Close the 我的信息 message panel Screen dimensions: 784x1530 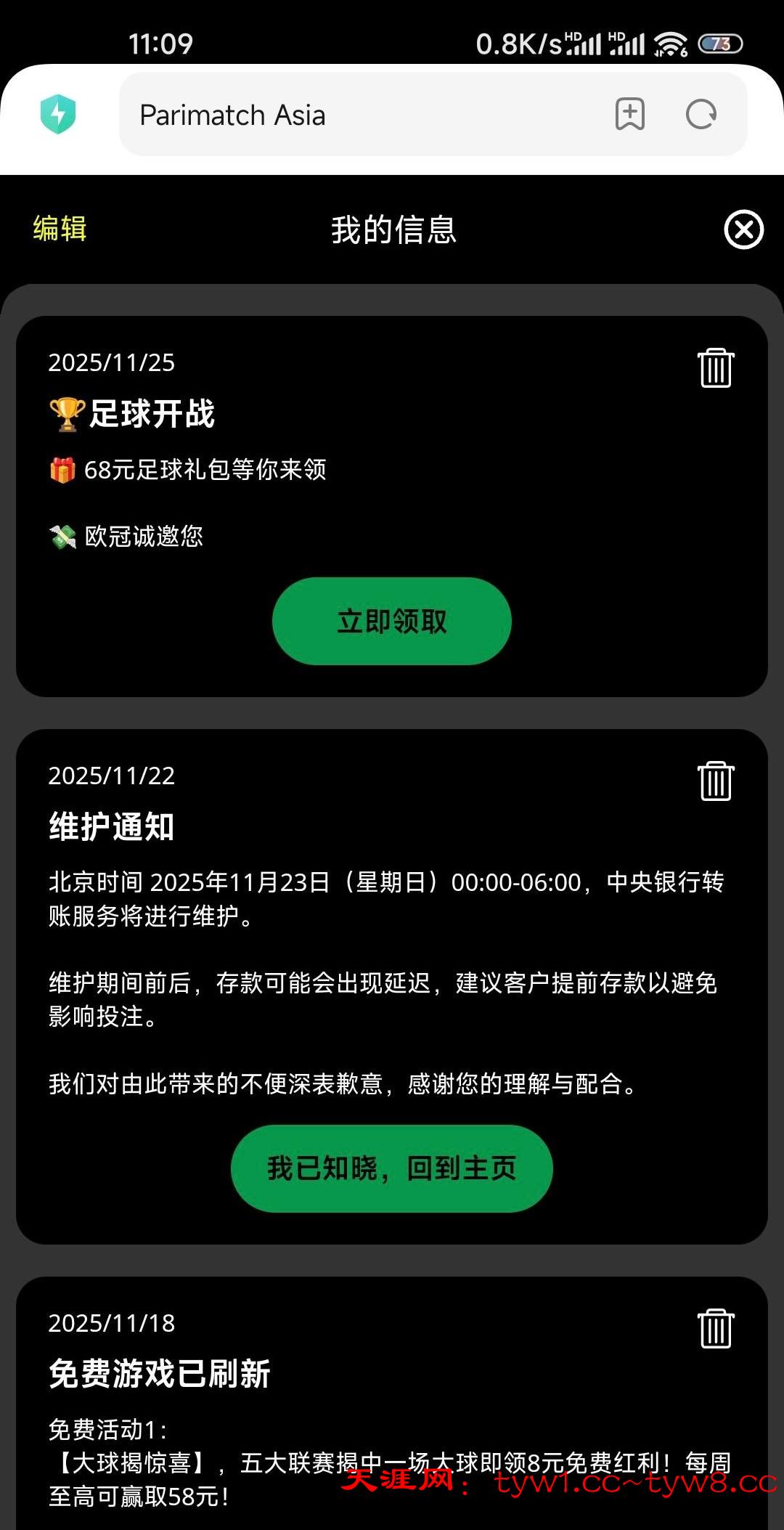(743, 230)
